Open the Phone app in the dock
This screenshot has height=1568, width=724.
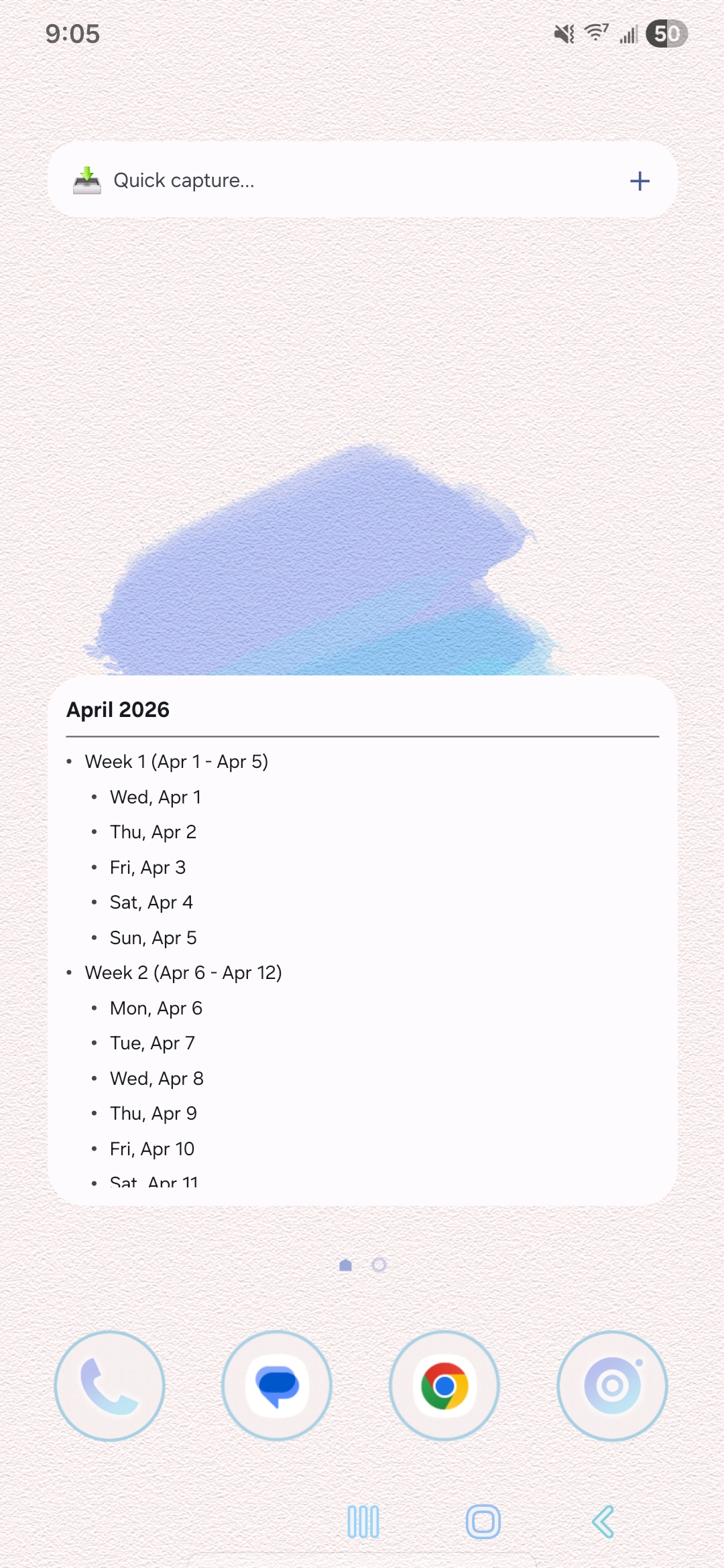pyautogui.click(x=109, y=1386)
